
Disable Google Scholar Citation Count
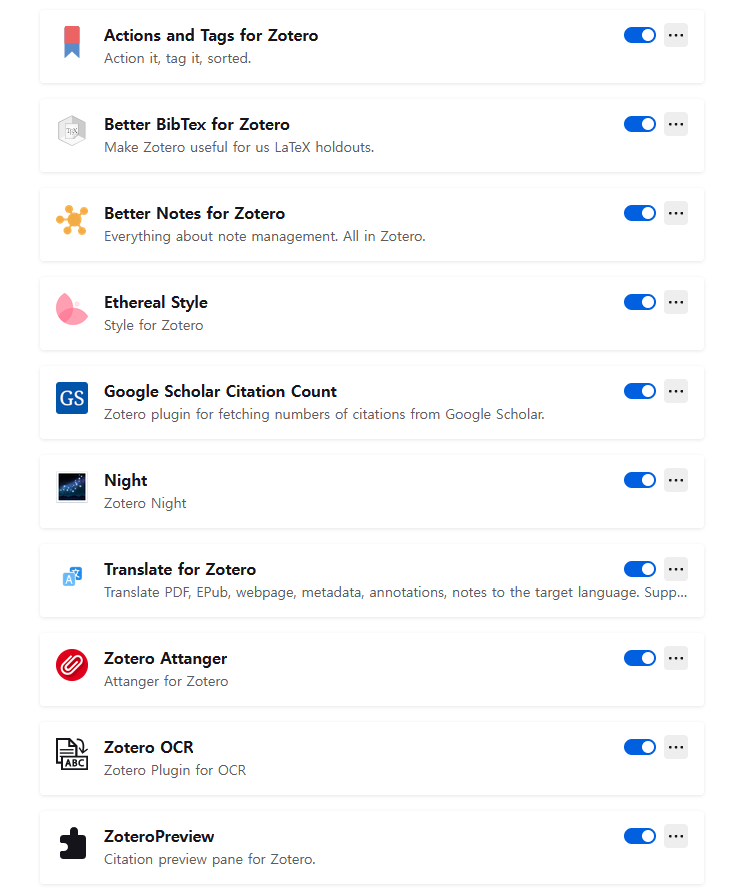639,391
